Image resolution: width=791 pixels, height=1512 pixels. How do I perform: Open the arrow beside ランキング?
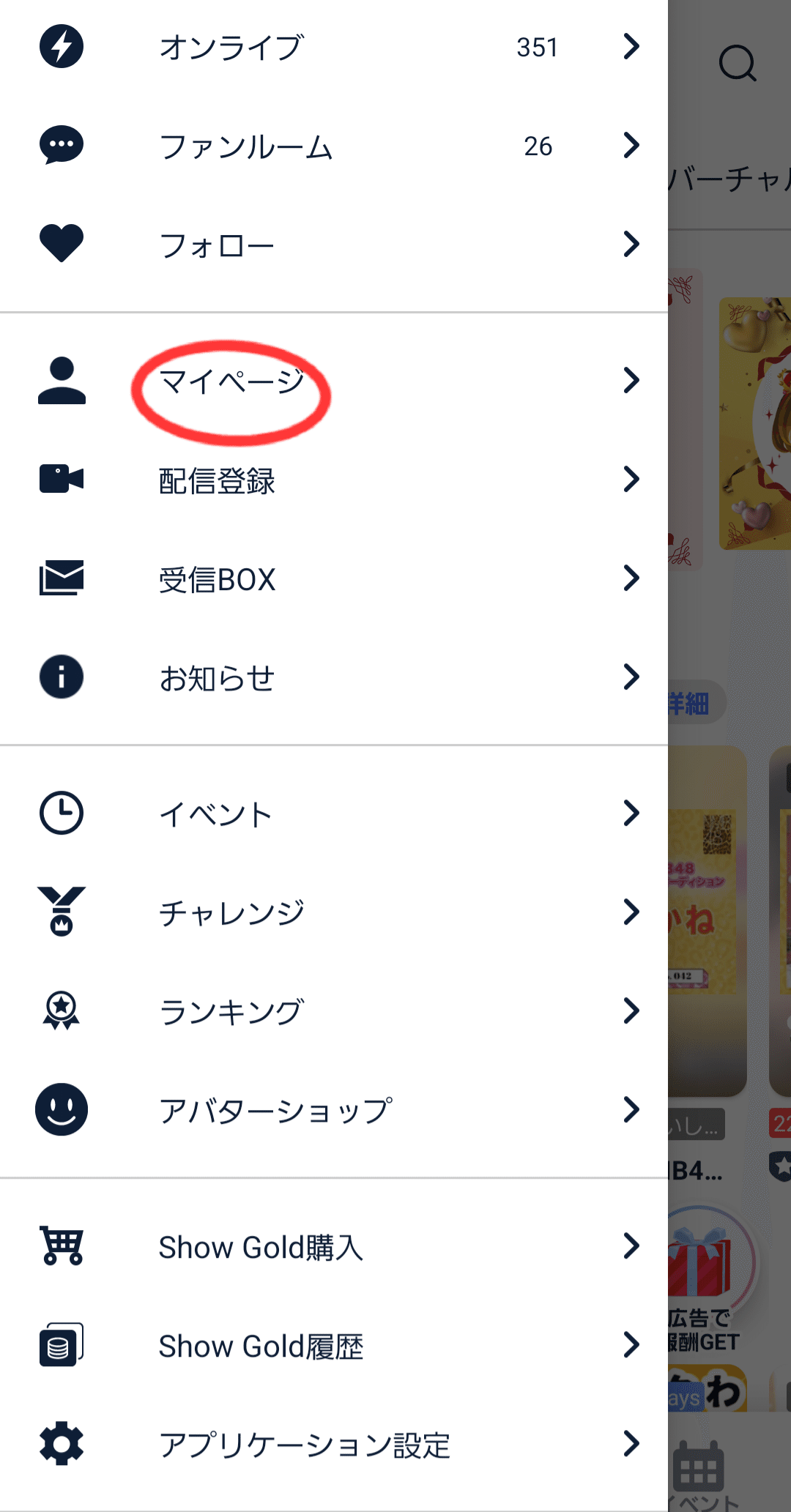click(x=631, y=1010)
